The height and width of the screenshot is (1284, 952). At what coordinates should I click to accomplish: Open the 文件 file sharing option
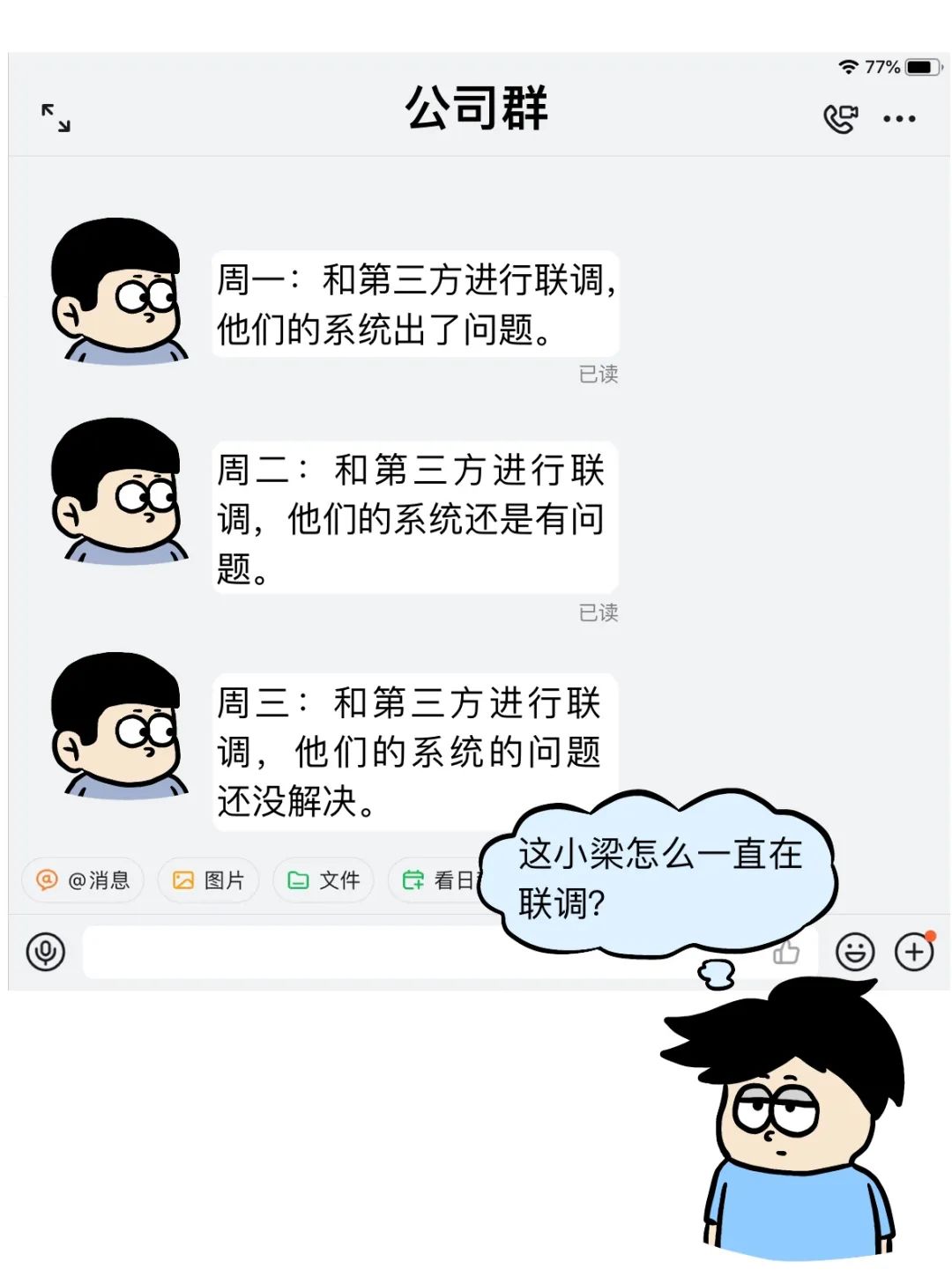click(324, 880)
